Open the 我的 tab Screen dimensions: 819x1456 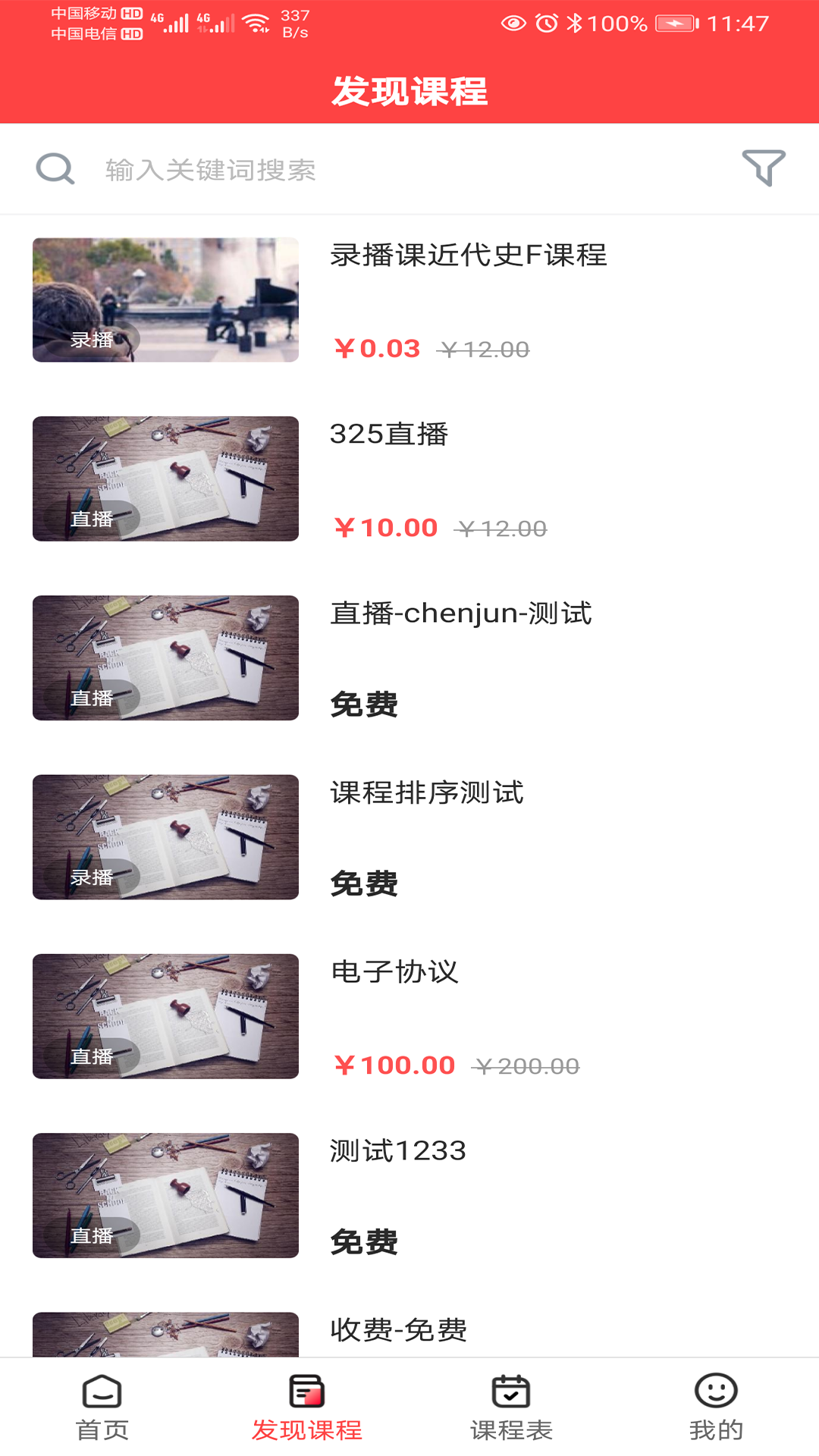click(716, 1407)
